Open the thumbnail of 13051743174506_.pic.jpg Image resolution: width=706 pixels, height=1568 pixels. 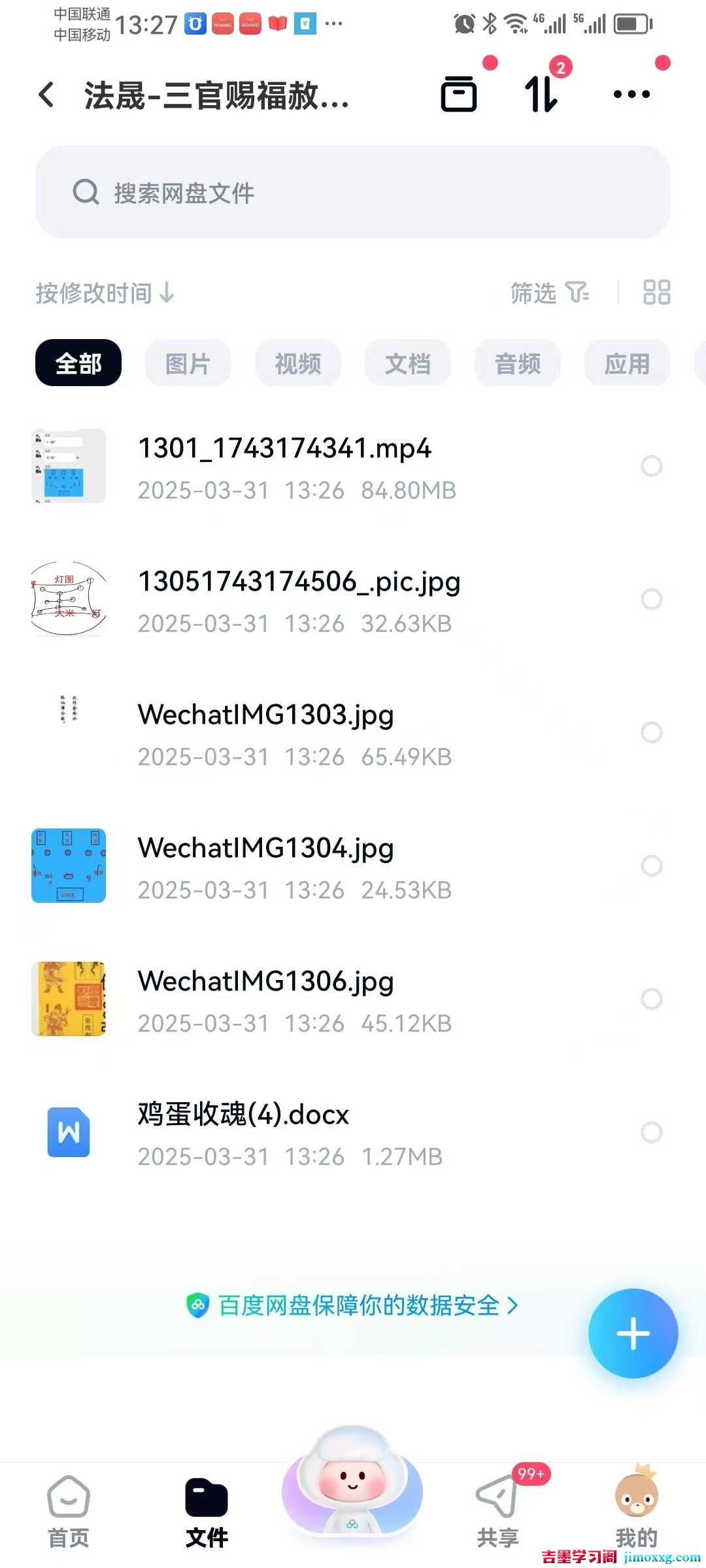(68, 598)
